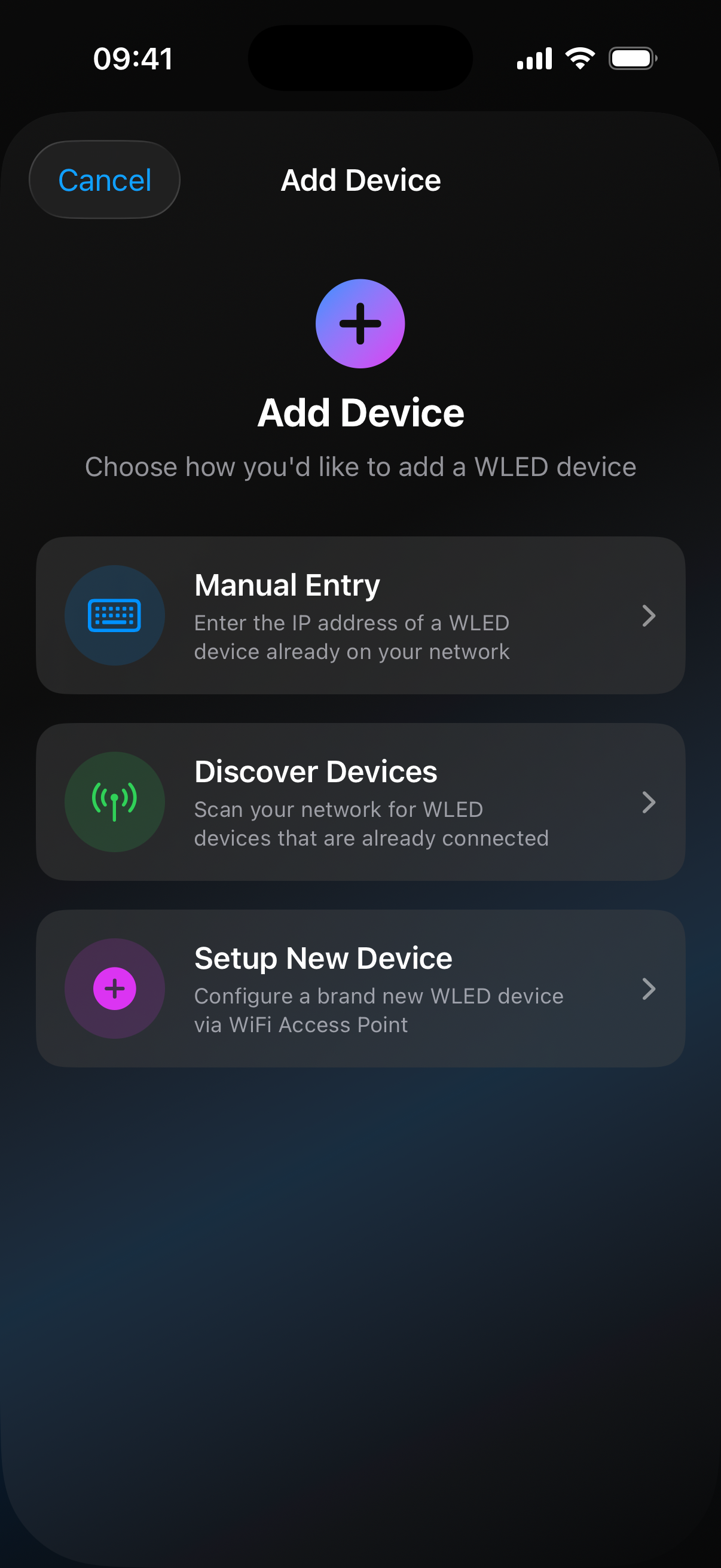
Task: Open the Manual Entry option
Action: (x=360, y=615)
